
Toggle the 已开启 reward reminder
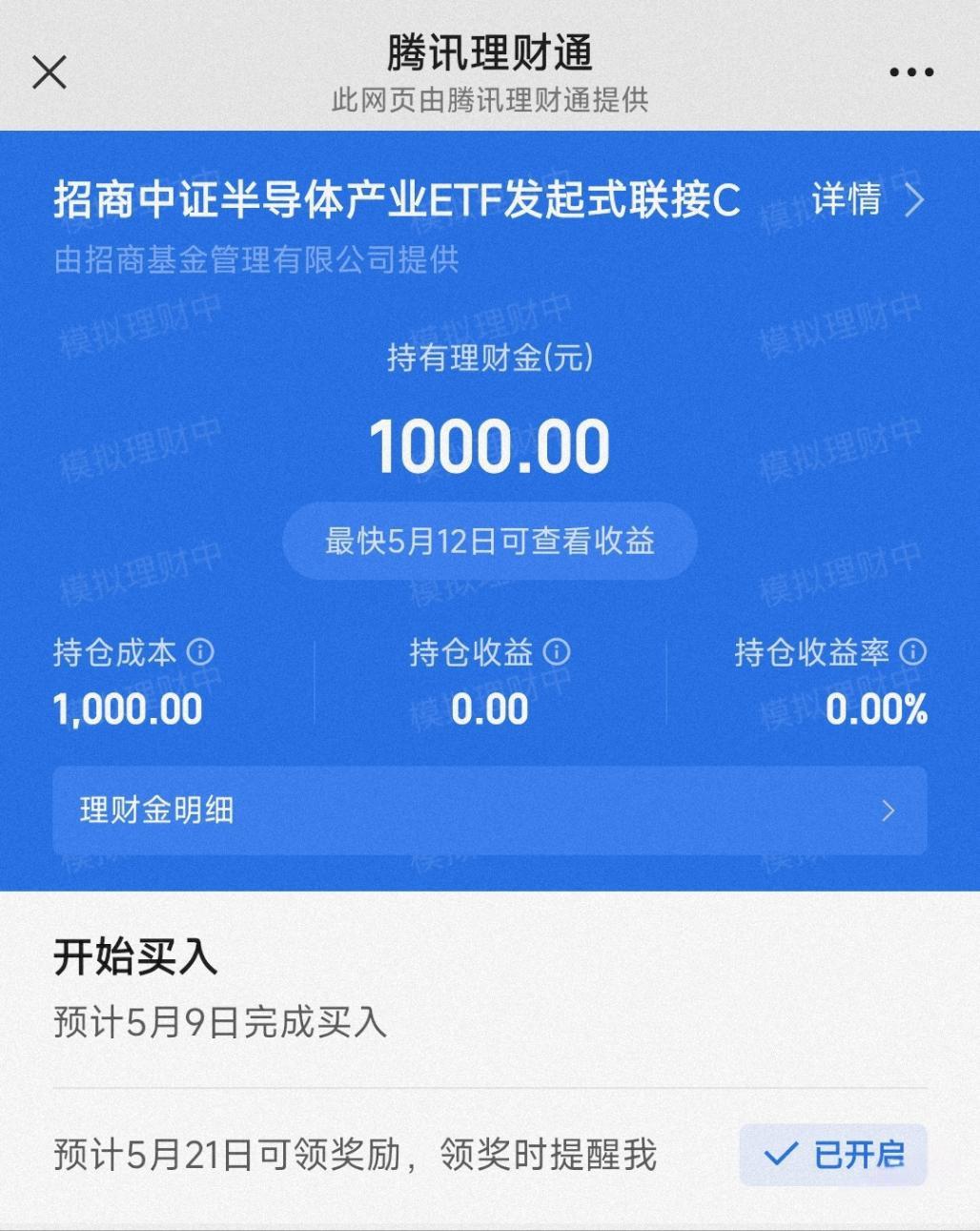[x=832, y=1155]
